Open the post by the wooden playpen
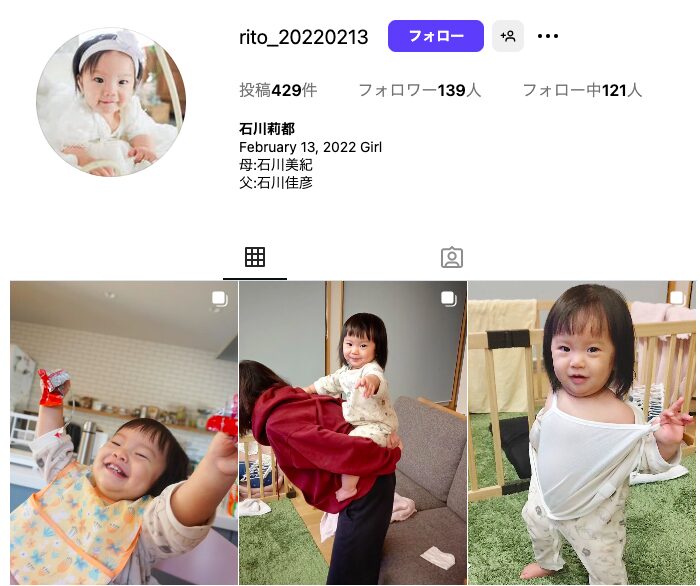 (583, 433)
